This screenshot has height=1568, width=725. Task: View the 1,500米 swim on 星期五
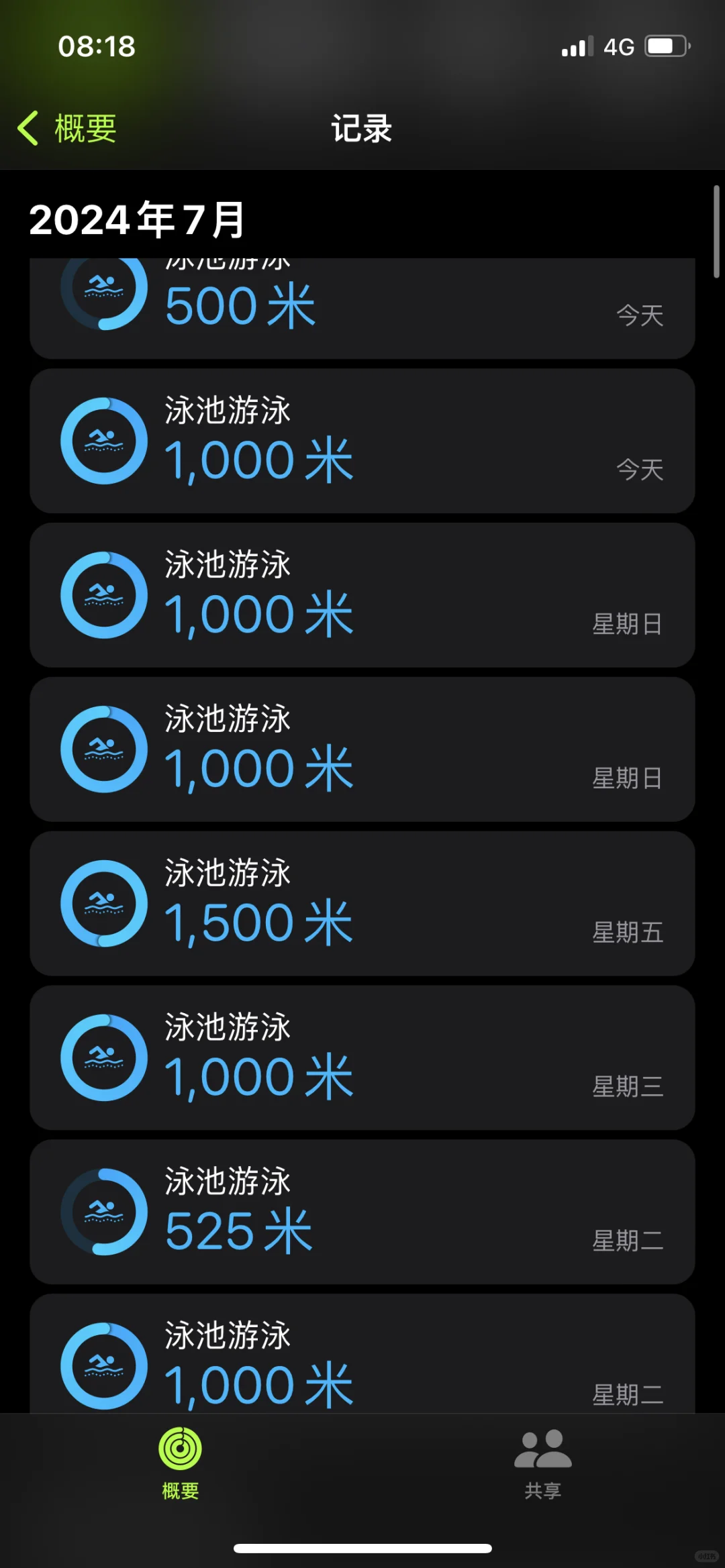(x=362, y=903)
